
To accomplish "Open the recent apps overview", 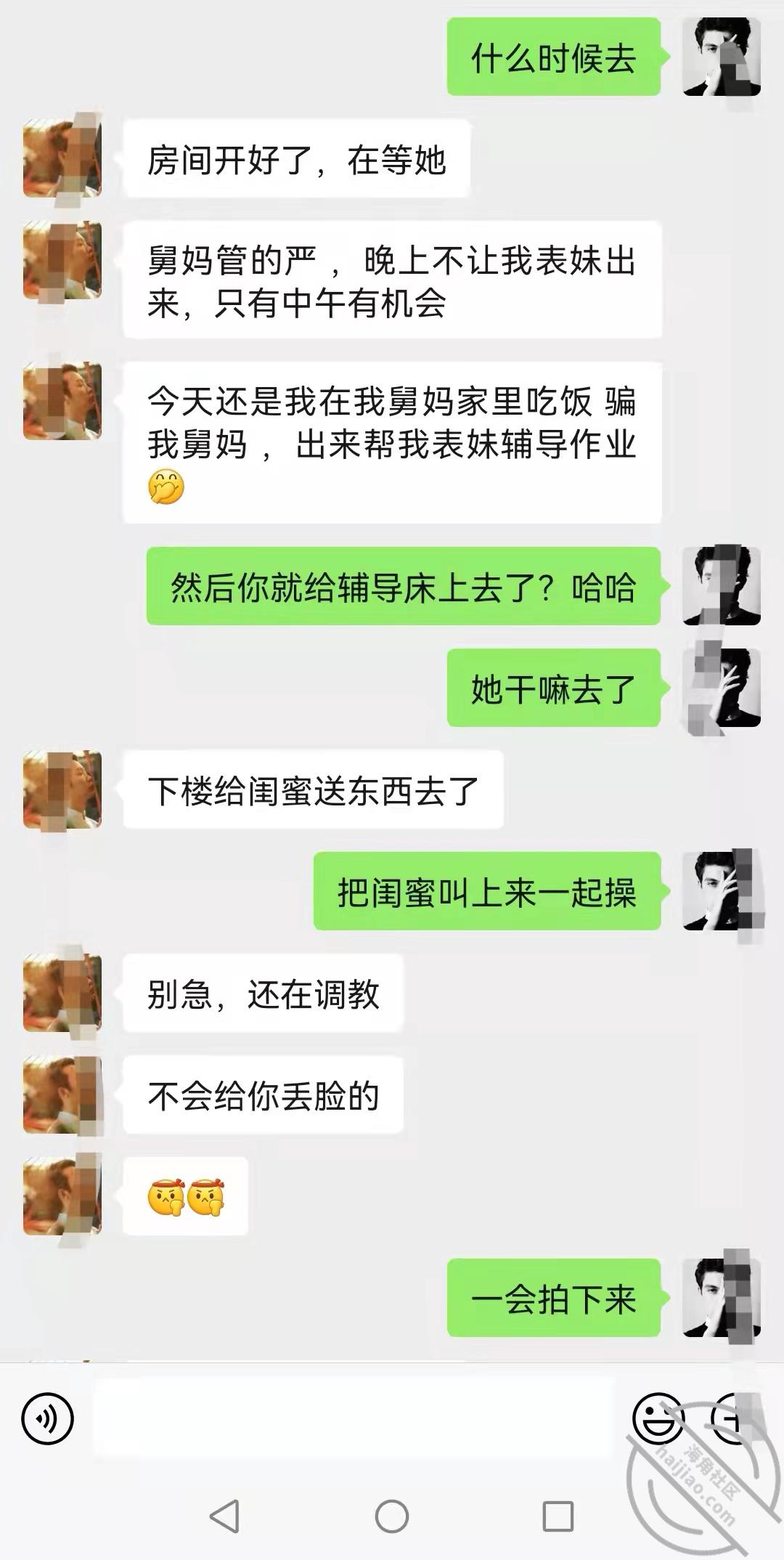I will pyautogui.click(x=558, y=1516).
